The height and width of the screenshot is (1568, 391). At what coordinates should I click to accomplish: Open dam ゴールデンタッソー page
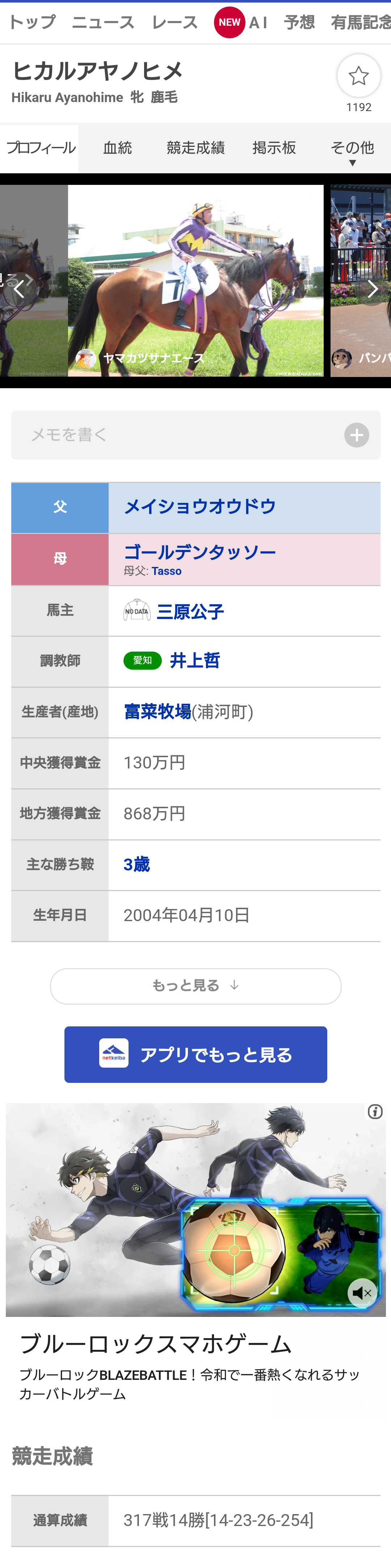click(x=200, y=552)
